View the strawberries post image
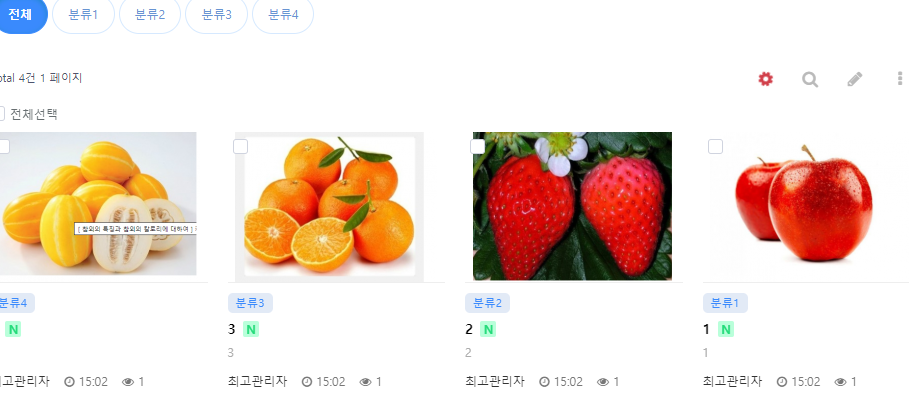This screenshot has width=909, height=406. click(572, 207)
